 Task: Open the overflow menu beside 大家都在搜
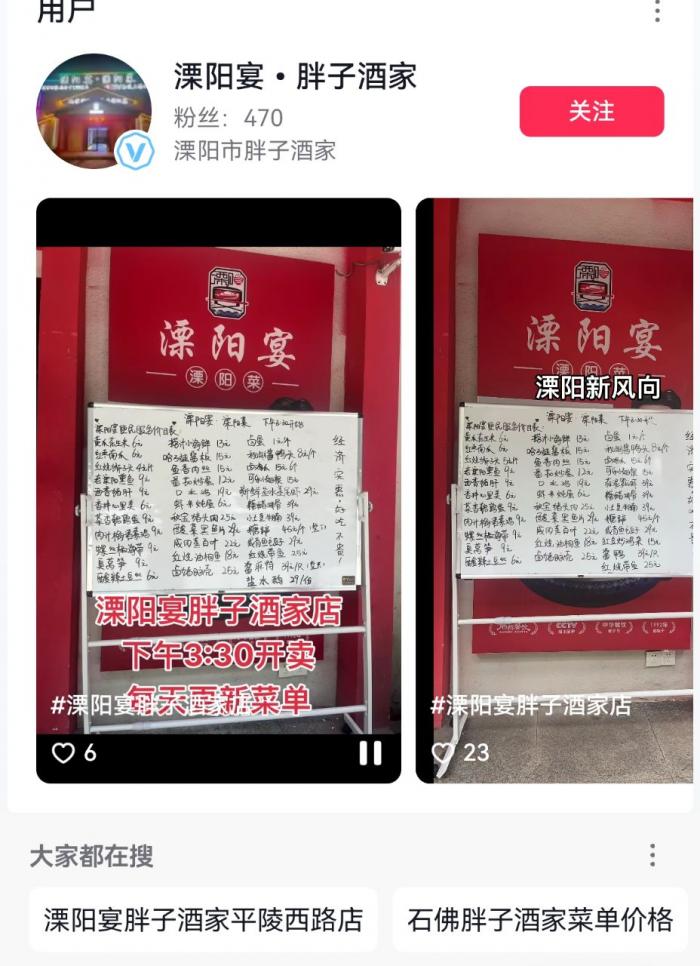(652, 855)
